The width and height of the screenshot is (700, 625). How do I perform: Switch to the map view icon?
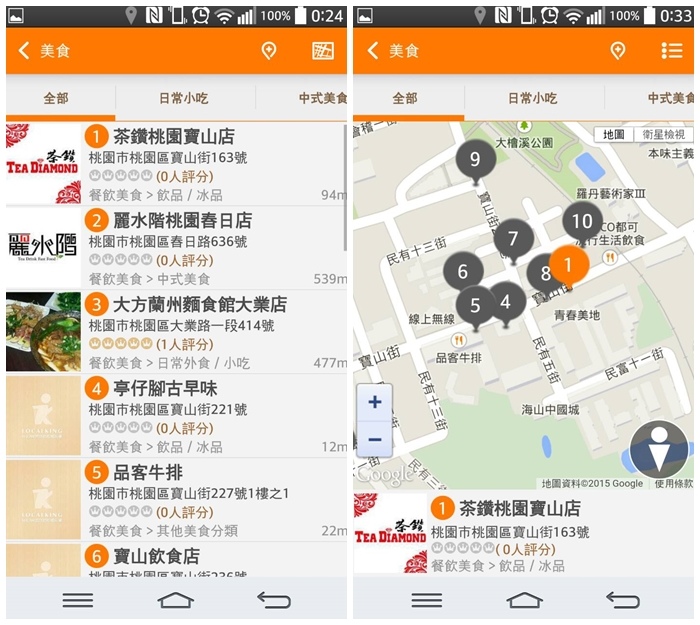322,51
